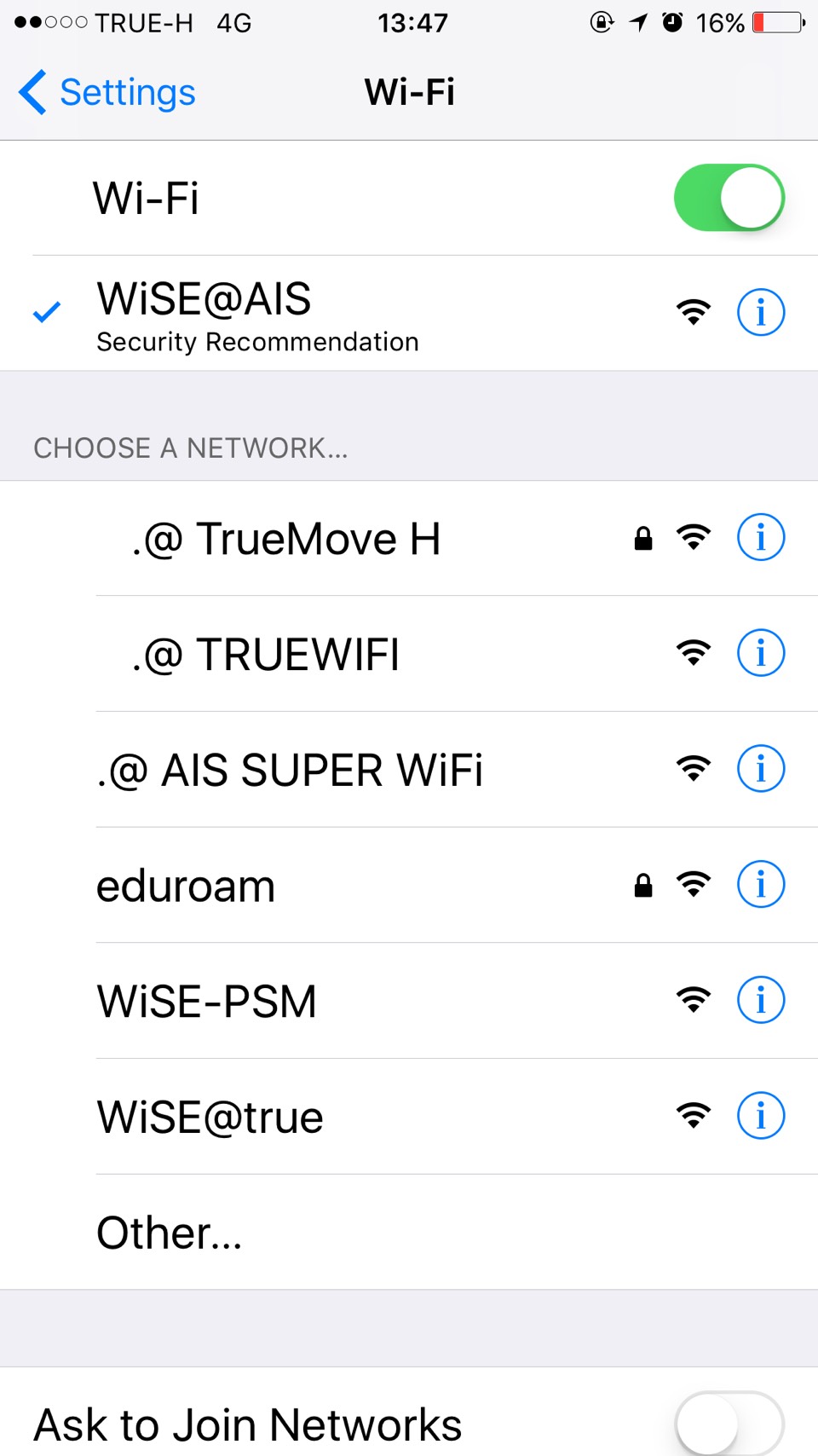The height and width of the screenshot is (1456, 818).
Task: Join the eduroam network
Action: 186,887
